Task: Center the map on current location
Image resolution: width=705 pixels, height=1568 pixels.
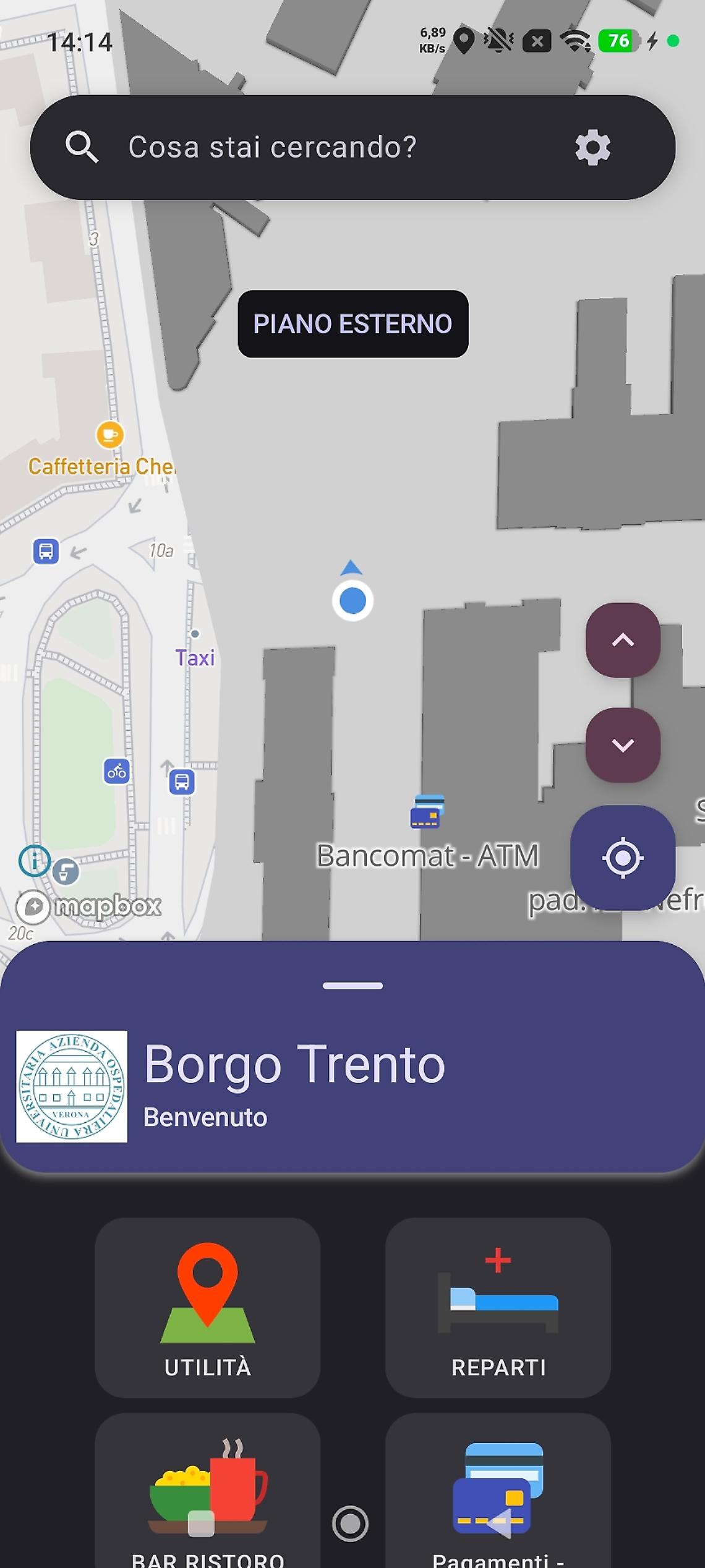Action: point(624,858)
